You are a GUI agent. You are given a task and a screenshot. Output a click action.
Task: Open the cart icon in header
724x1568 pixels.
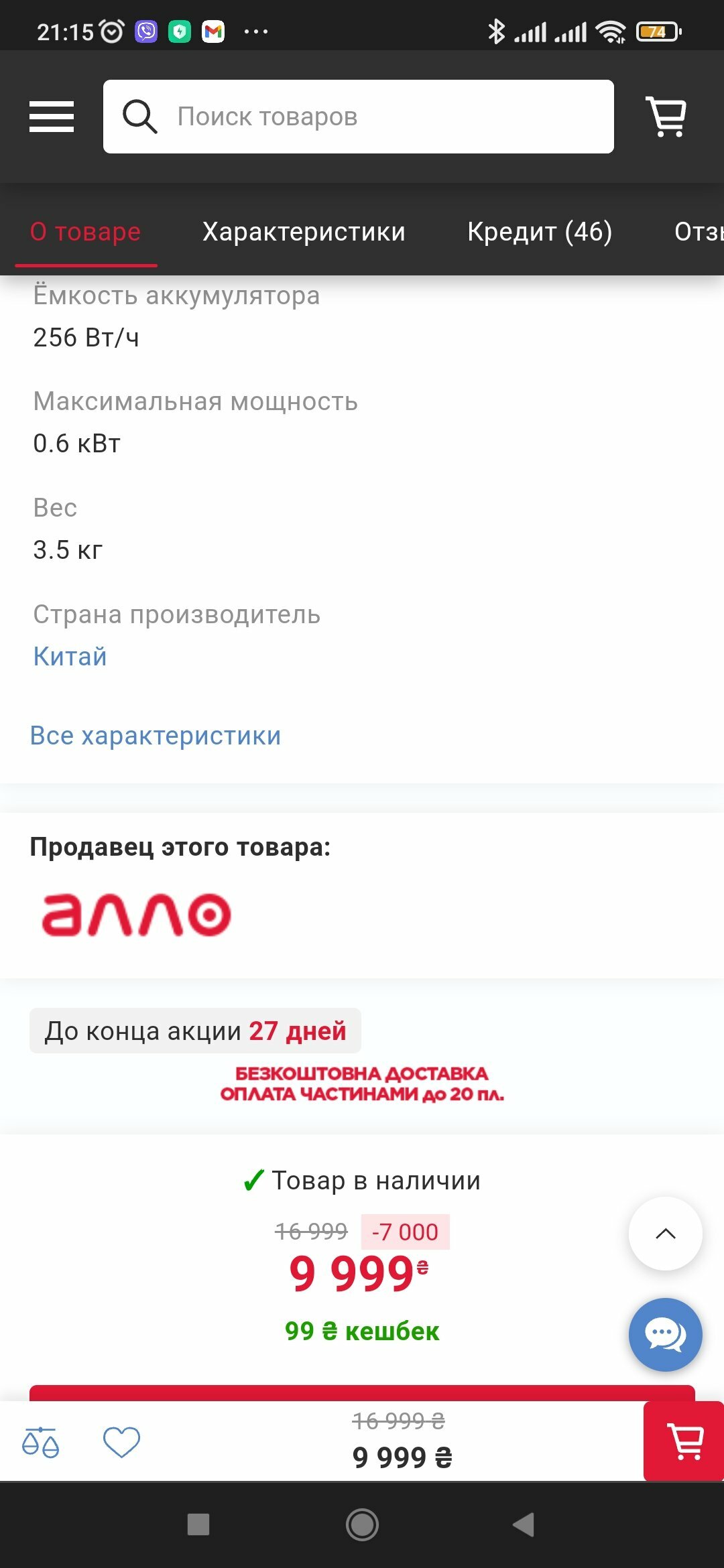click(666, 117)
